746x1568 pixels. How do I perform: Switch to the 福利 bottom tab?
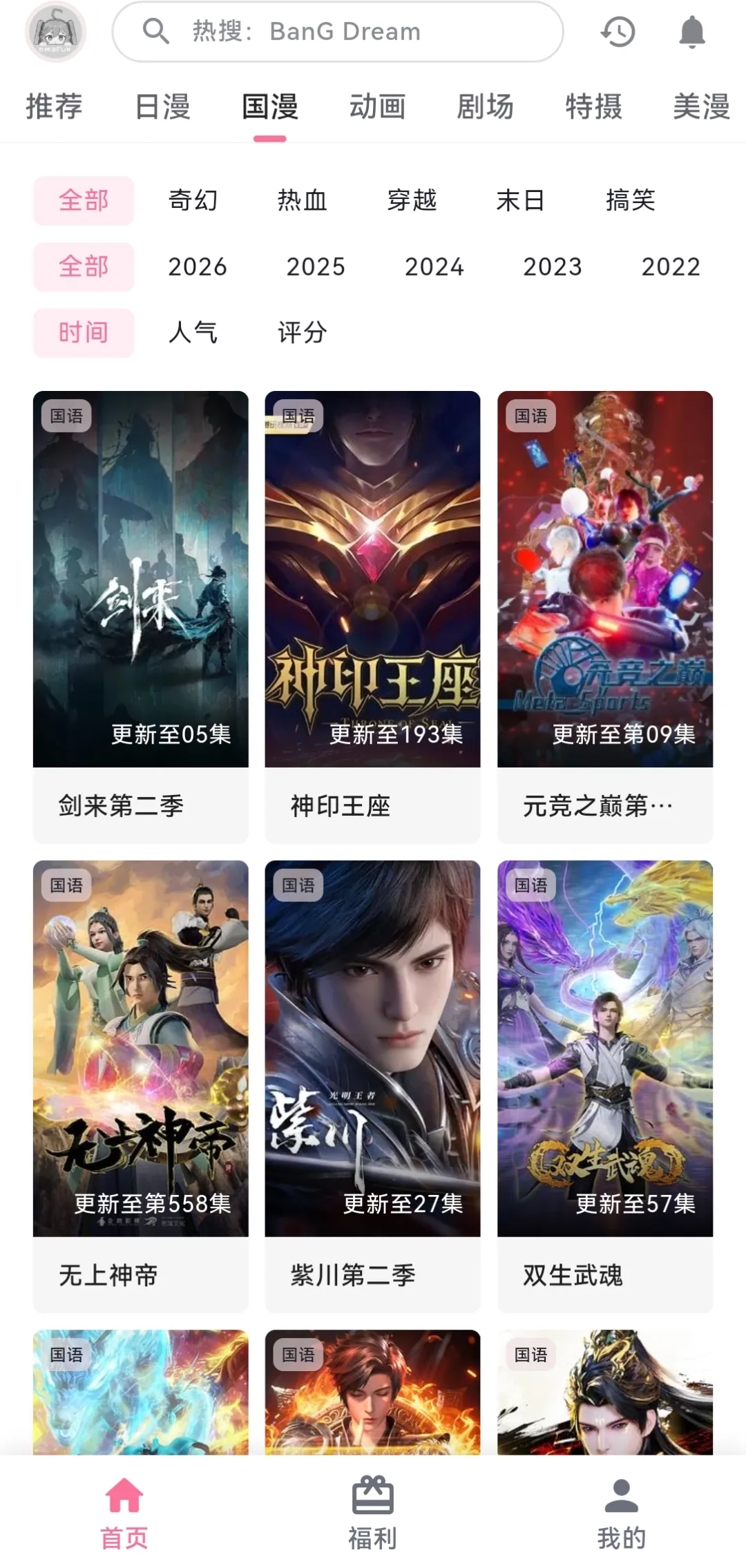tap(372, 1513)
